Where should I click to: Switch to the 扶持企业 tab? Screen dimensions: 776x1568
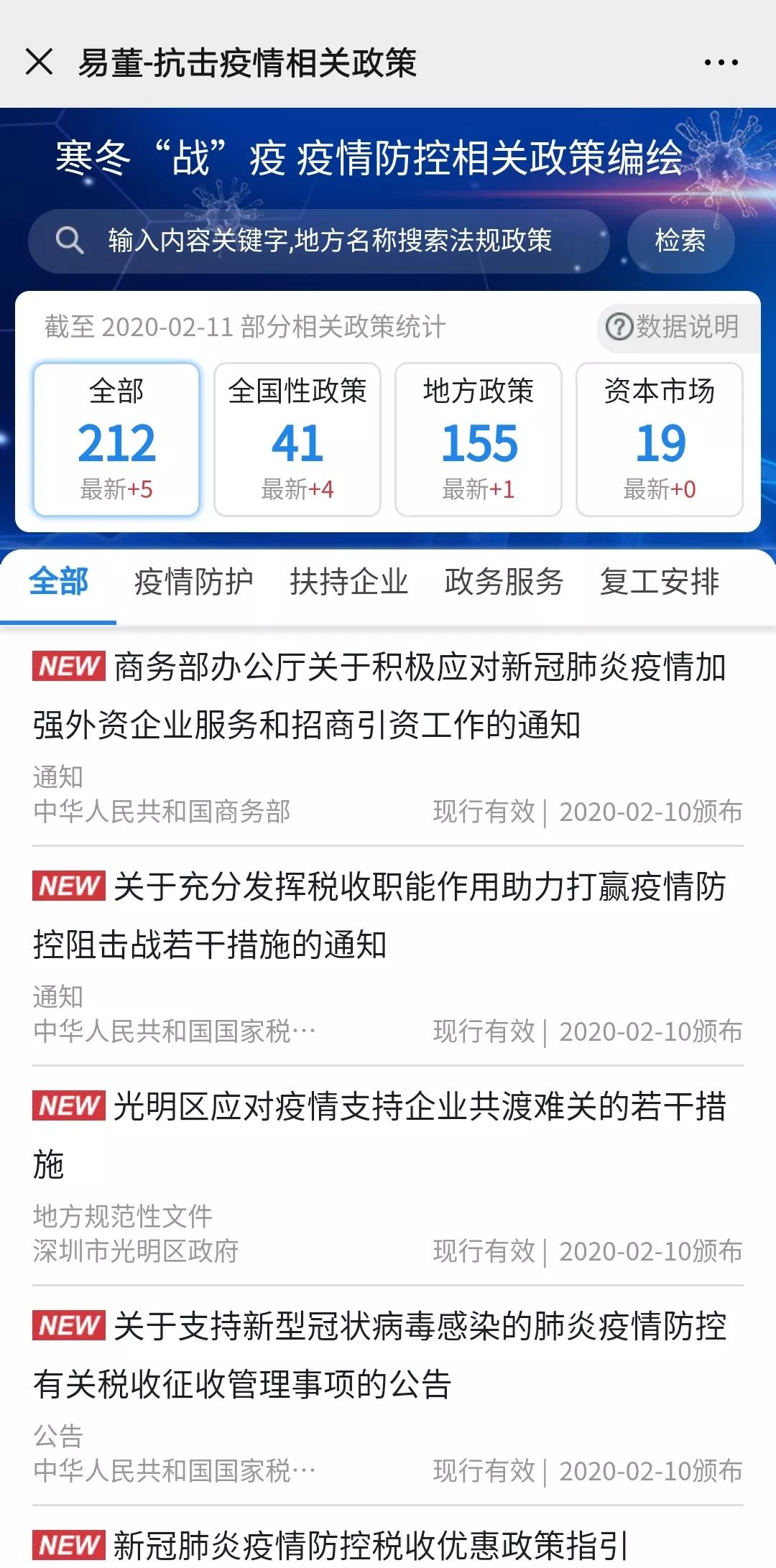point(348,582)
